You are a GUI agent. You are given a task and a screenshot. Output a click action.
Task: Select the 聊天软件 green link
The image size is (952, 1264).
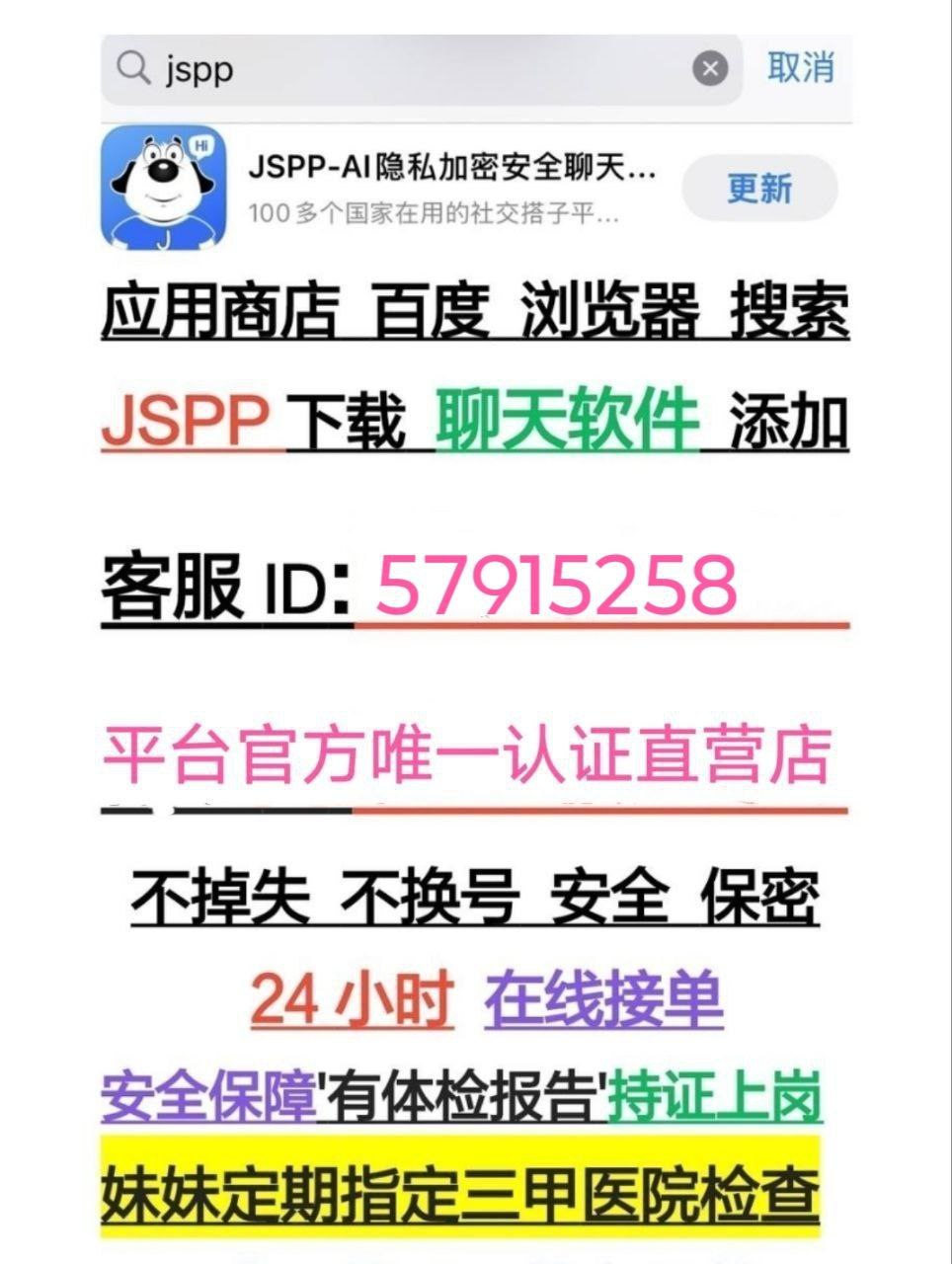(x=563, y=419)
